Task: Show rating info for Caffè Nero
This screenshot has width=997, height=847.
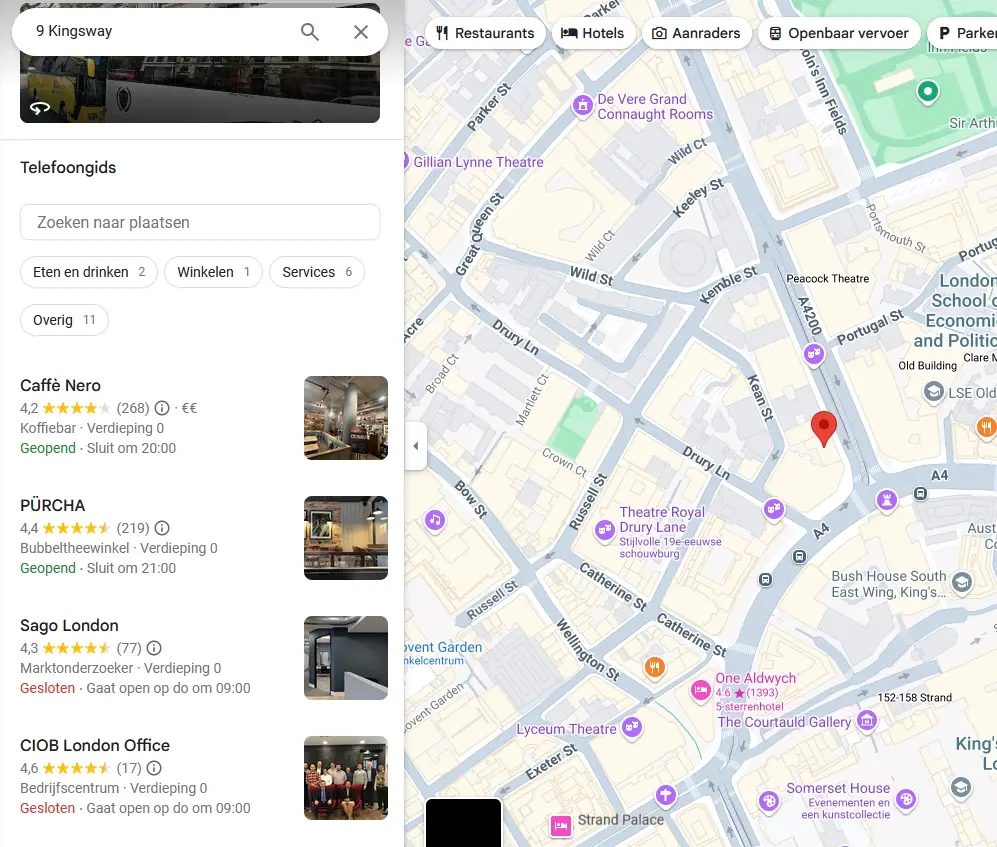Action: click(x=162, y=408)
